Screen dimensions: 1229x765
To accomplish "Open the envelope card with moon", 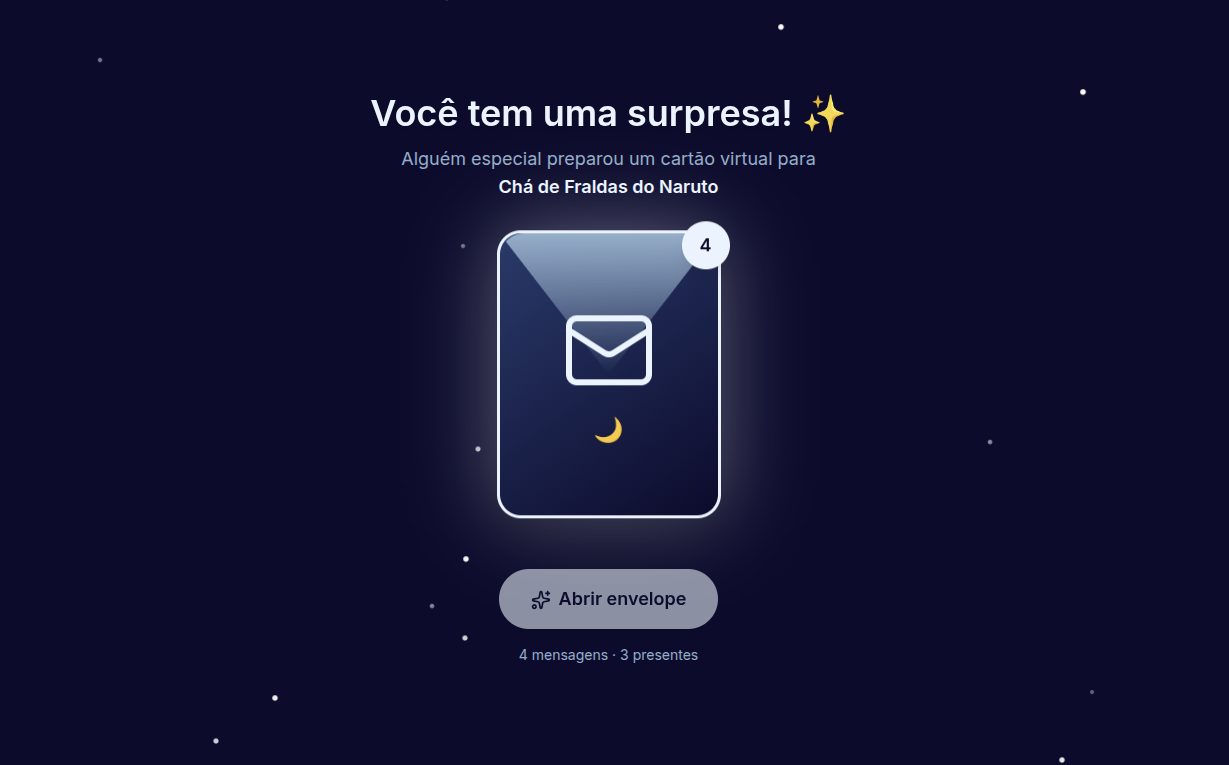I will point(608,375).
